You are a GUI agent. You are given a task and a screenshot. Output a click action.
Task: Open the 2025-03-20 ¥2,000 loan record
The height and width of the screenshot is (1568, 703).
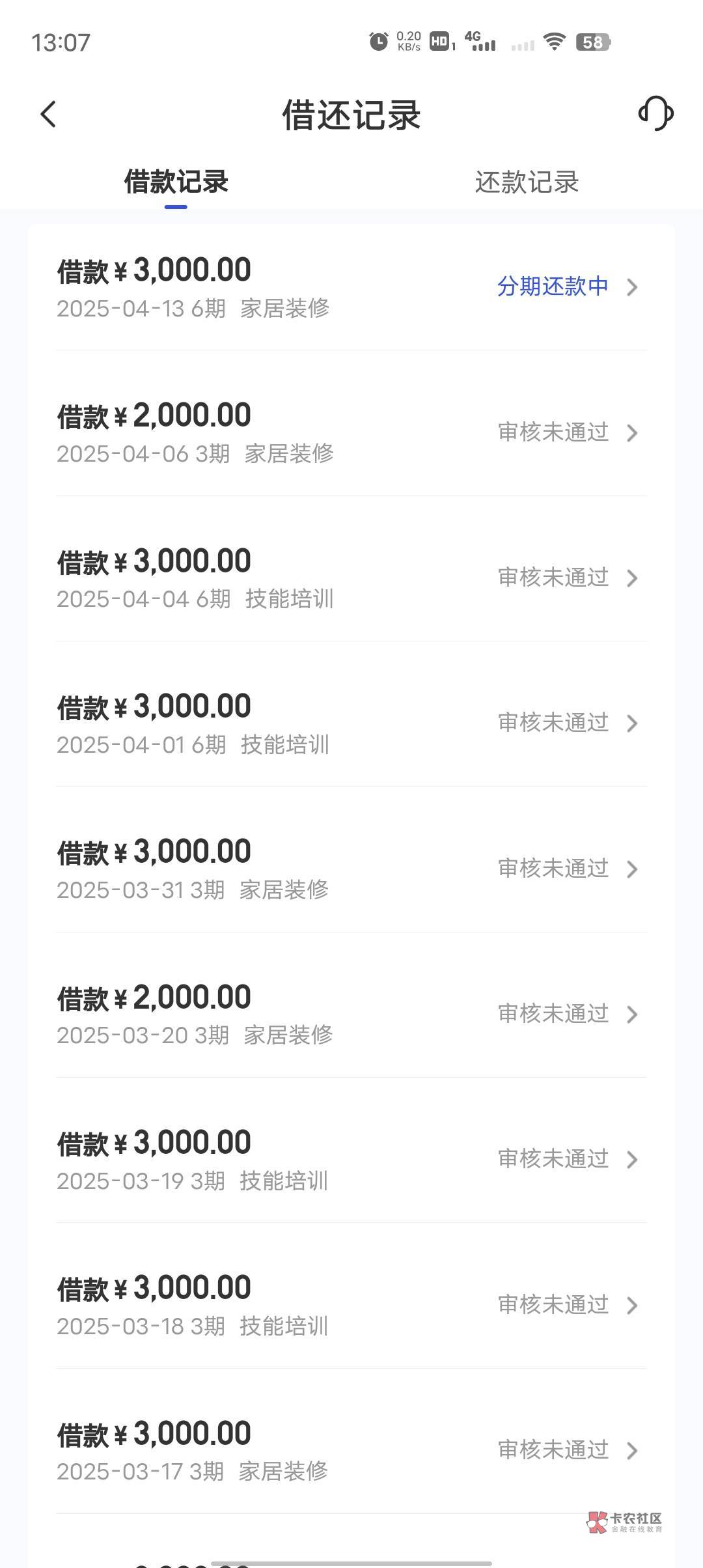351,1014
